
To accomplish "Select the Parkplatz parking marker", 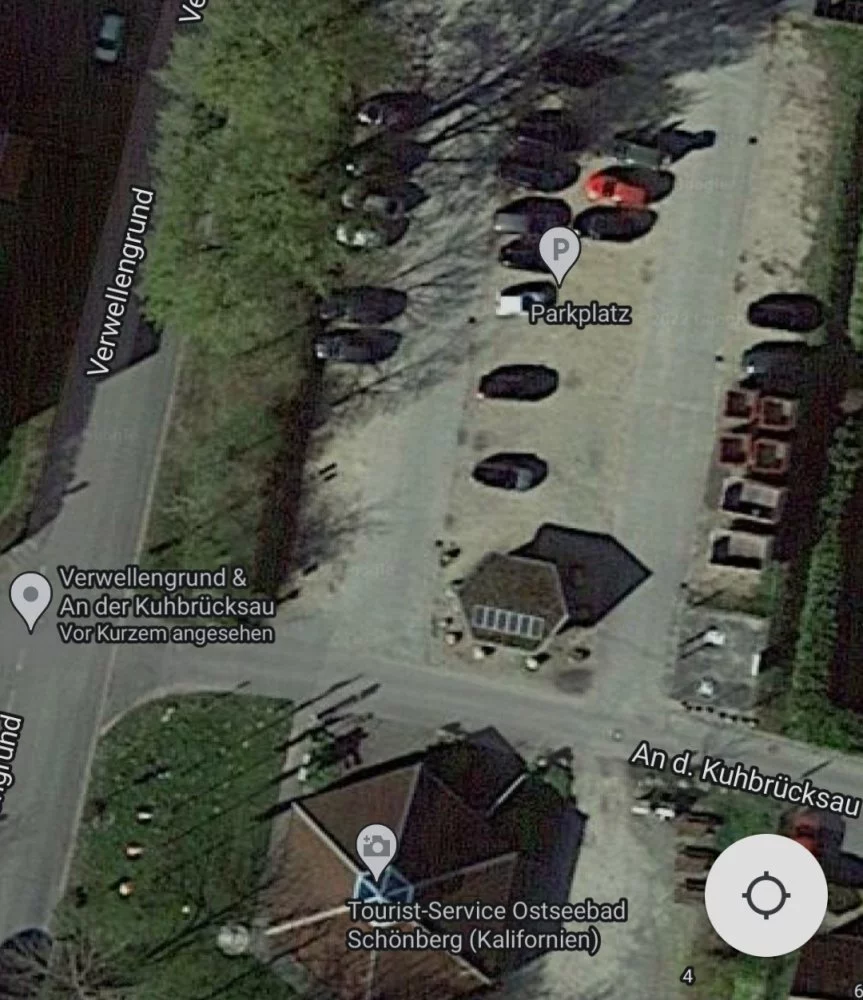I will pyautogui.click(x=559, y=253).
